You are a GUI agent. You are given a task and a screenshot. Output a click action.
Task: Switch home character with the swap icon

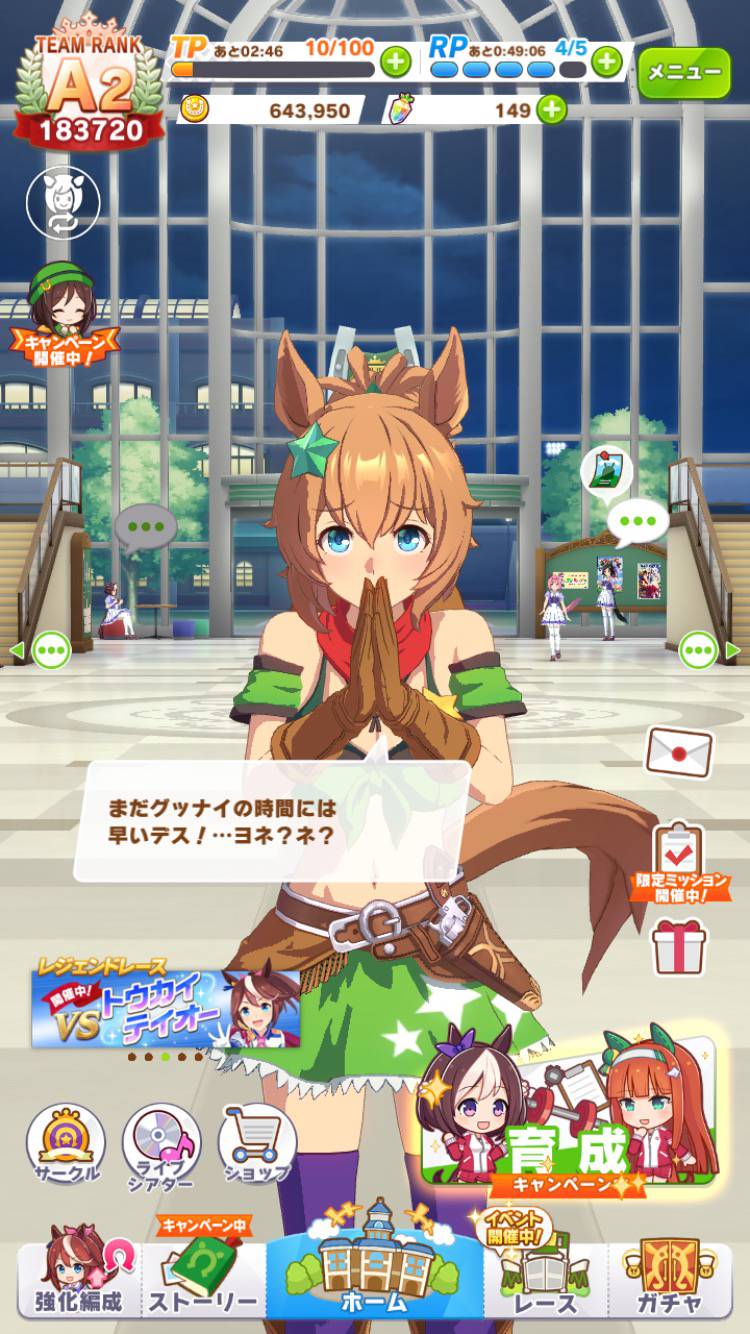pos(63,203)
